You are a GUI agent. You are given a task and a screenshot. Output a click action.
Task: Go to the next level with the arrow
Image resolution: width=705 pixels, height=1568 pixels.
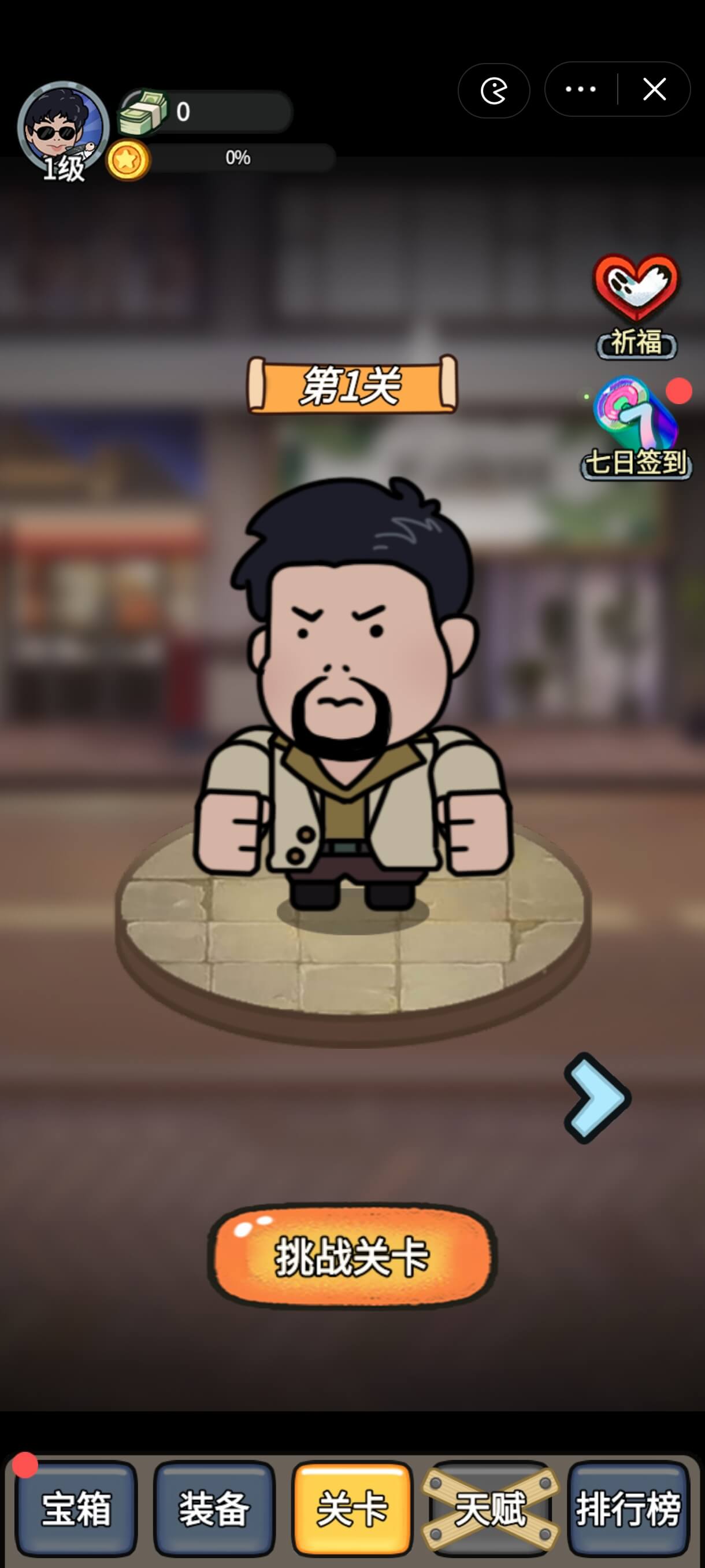click(597, 1097)
